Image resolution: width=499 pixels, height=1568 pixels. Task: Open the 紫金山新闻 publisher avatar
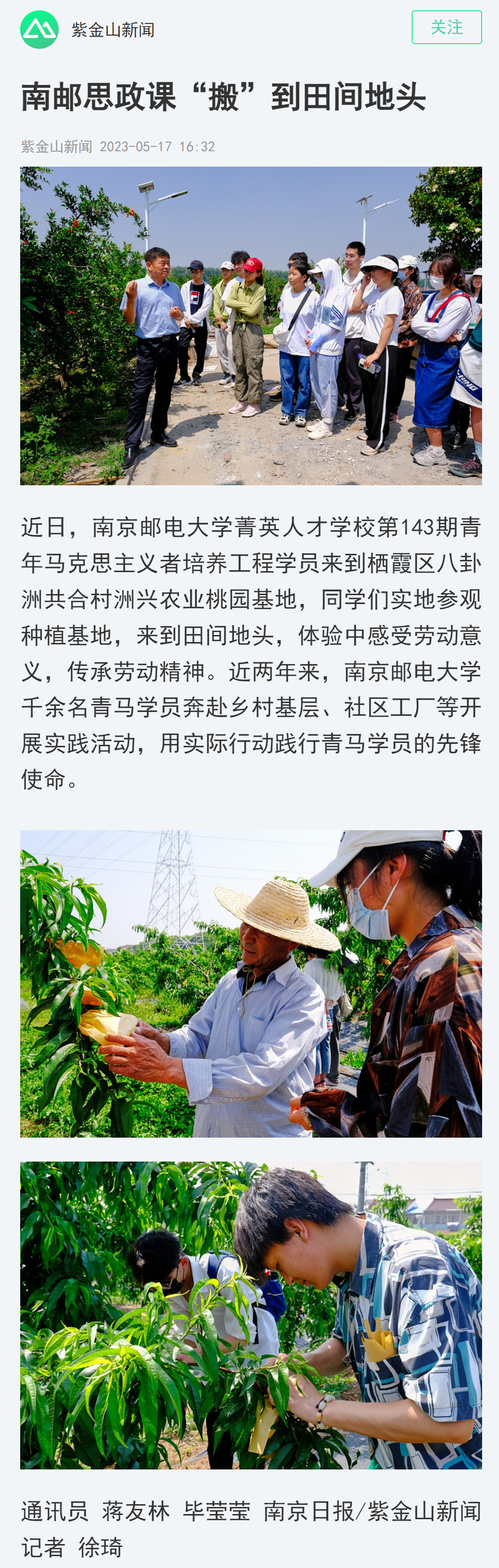[x=39, y=29]
